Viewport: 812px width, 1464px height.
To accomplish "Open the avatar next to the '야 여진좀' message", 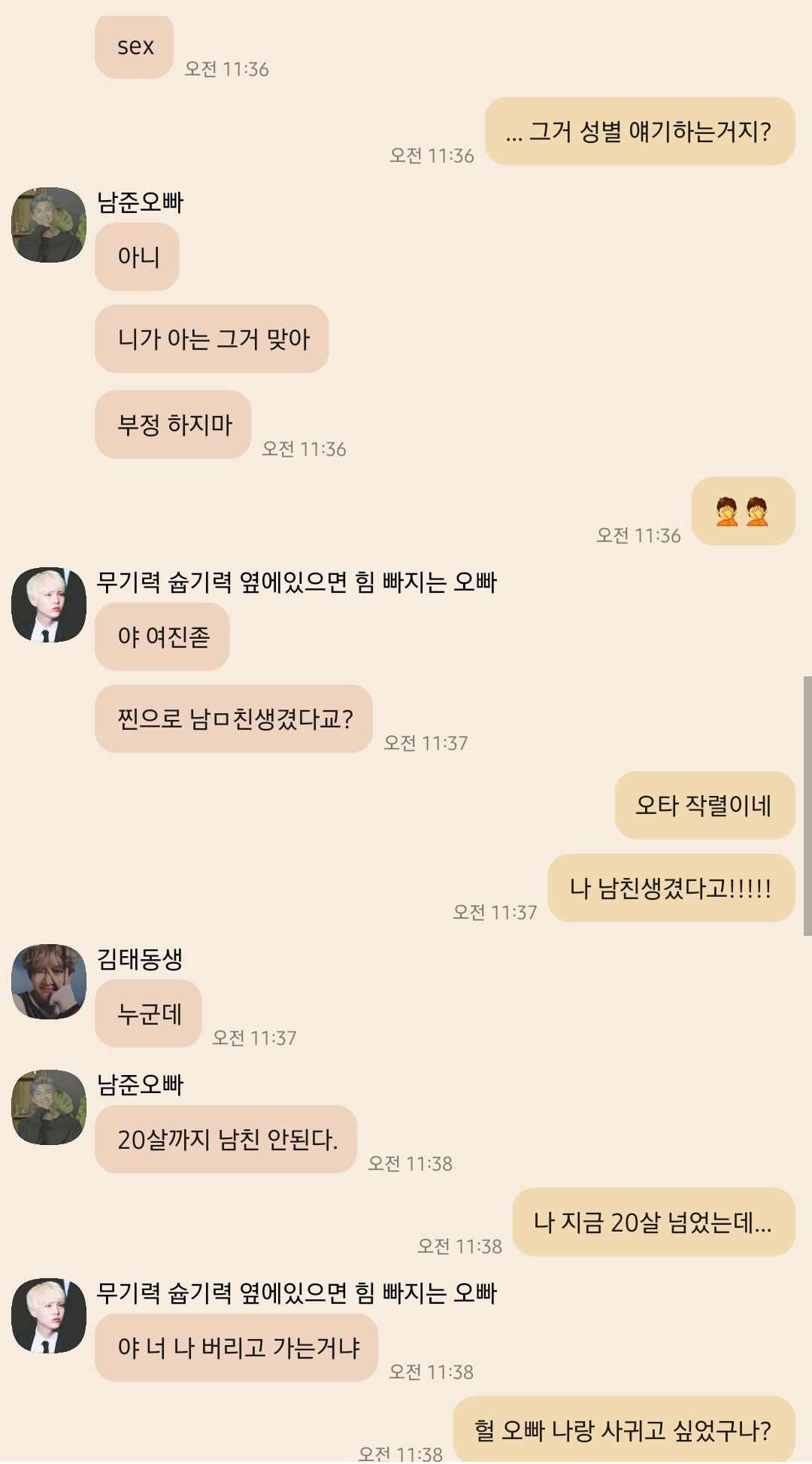I will [49, 605].
